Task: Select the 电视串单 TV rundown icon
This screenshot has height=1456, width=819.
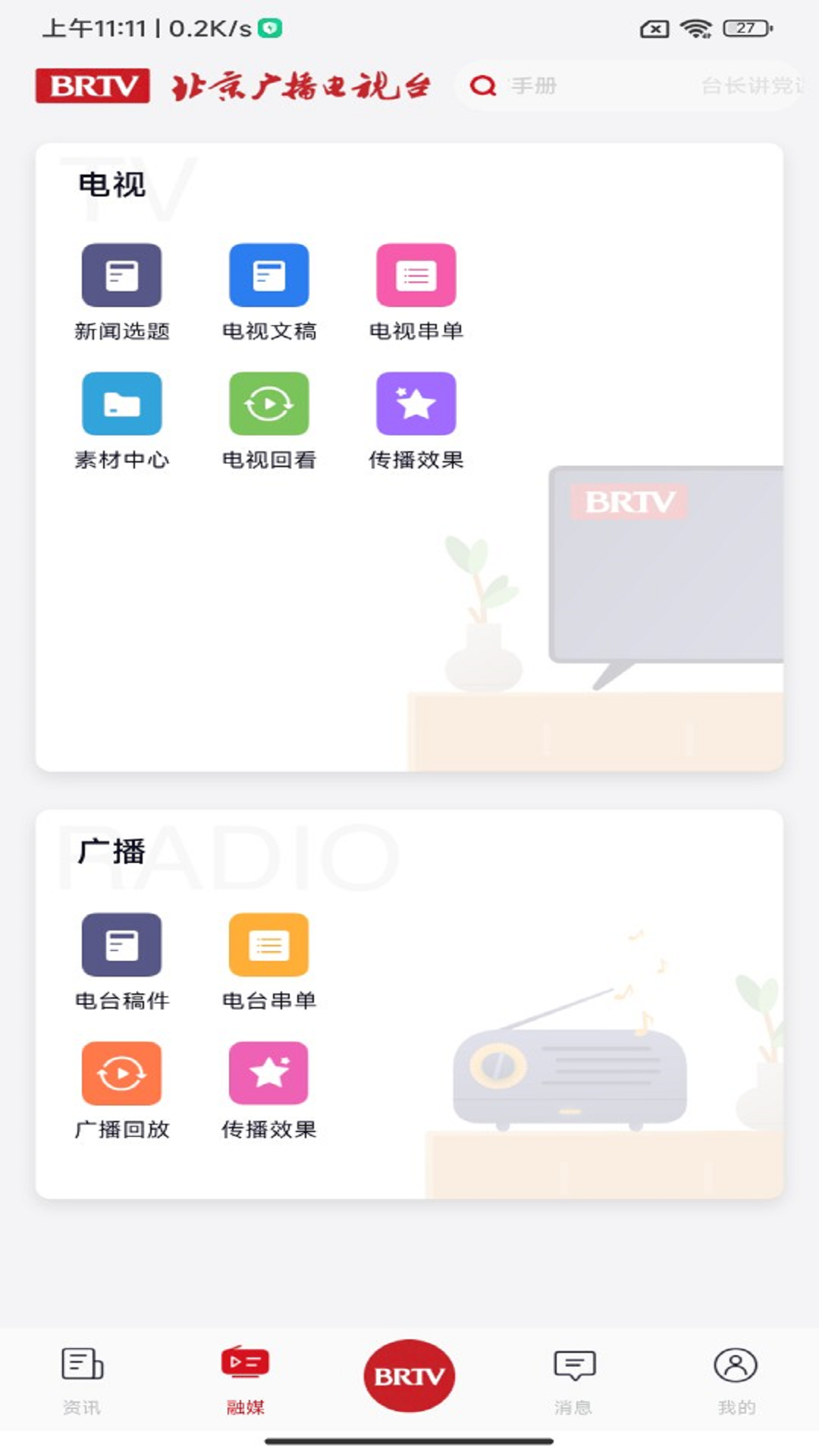Action: point(416,276)
